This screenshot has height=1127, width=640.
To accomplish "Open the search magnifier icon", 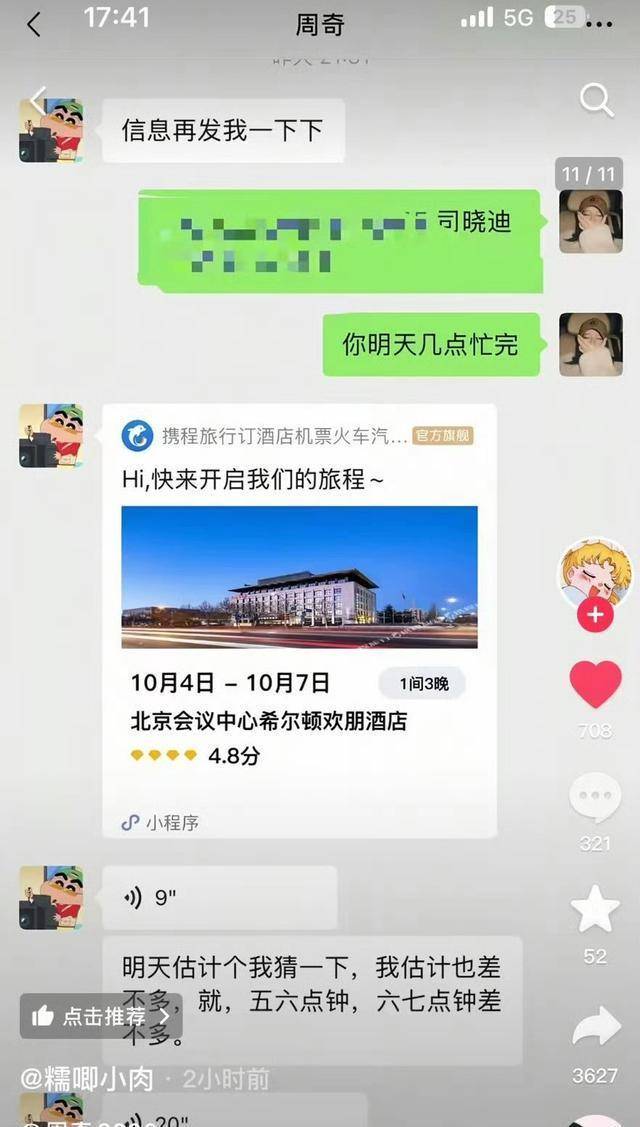I will pos(596,100).
